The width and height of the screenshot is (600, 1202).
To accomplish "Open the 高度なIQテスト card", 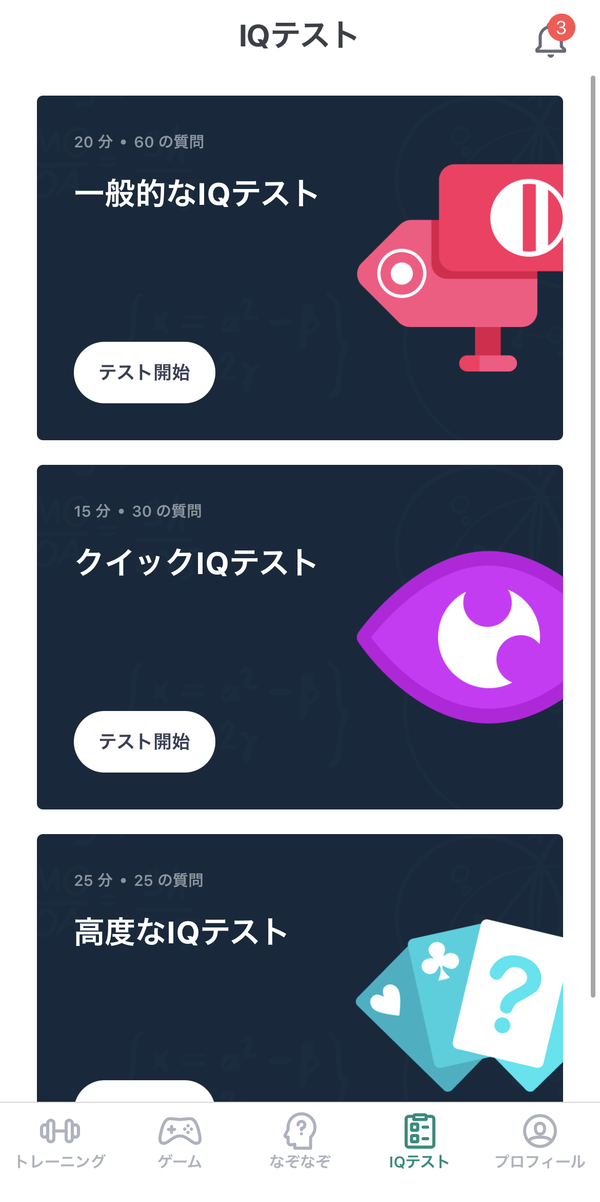I will click(300, 968).
